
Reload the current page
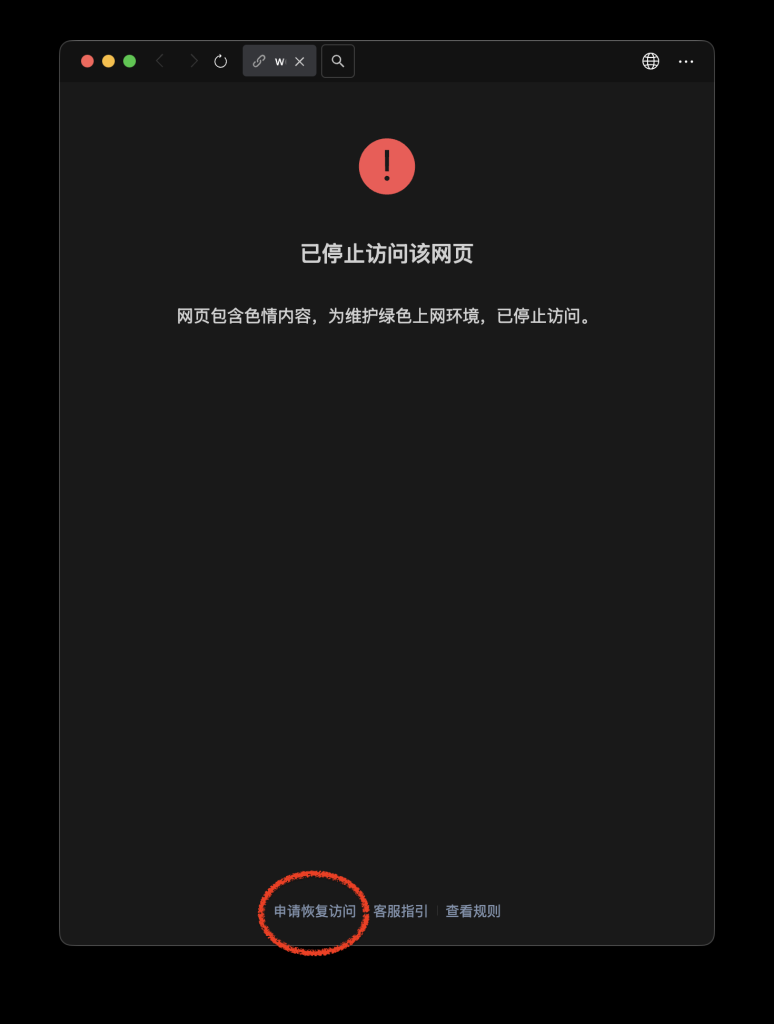(221, 61)
